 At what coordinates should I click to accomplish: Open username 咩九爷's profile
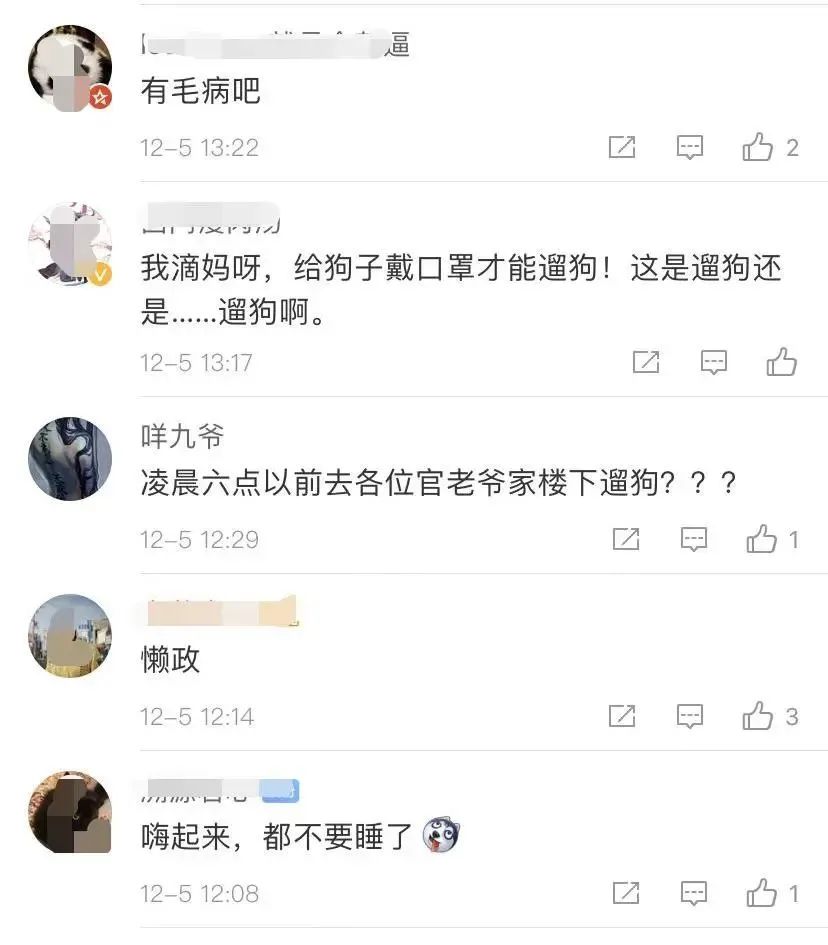point(182,436)
